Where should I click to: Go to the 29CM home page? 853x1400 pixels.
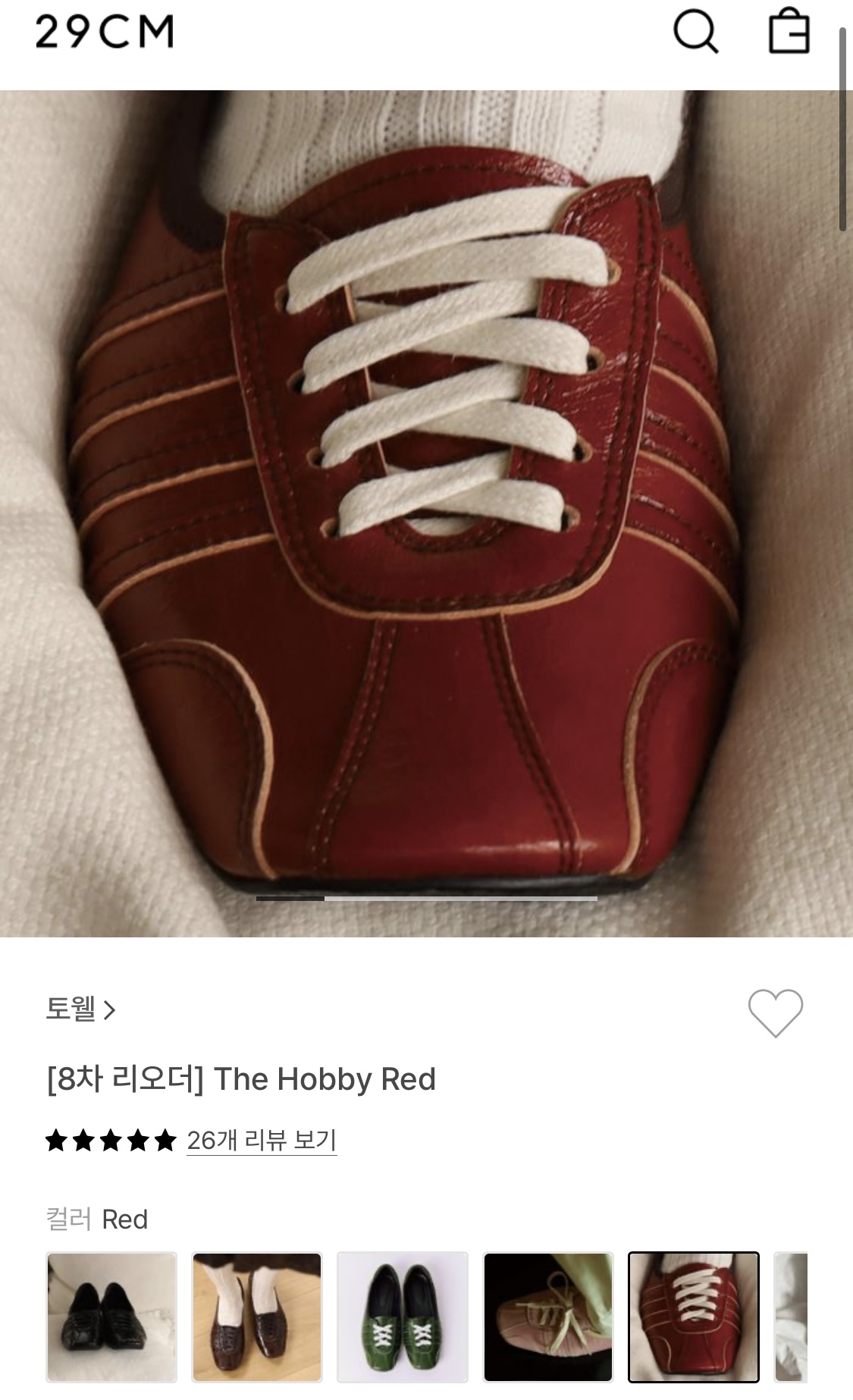[x=105, y=33]
